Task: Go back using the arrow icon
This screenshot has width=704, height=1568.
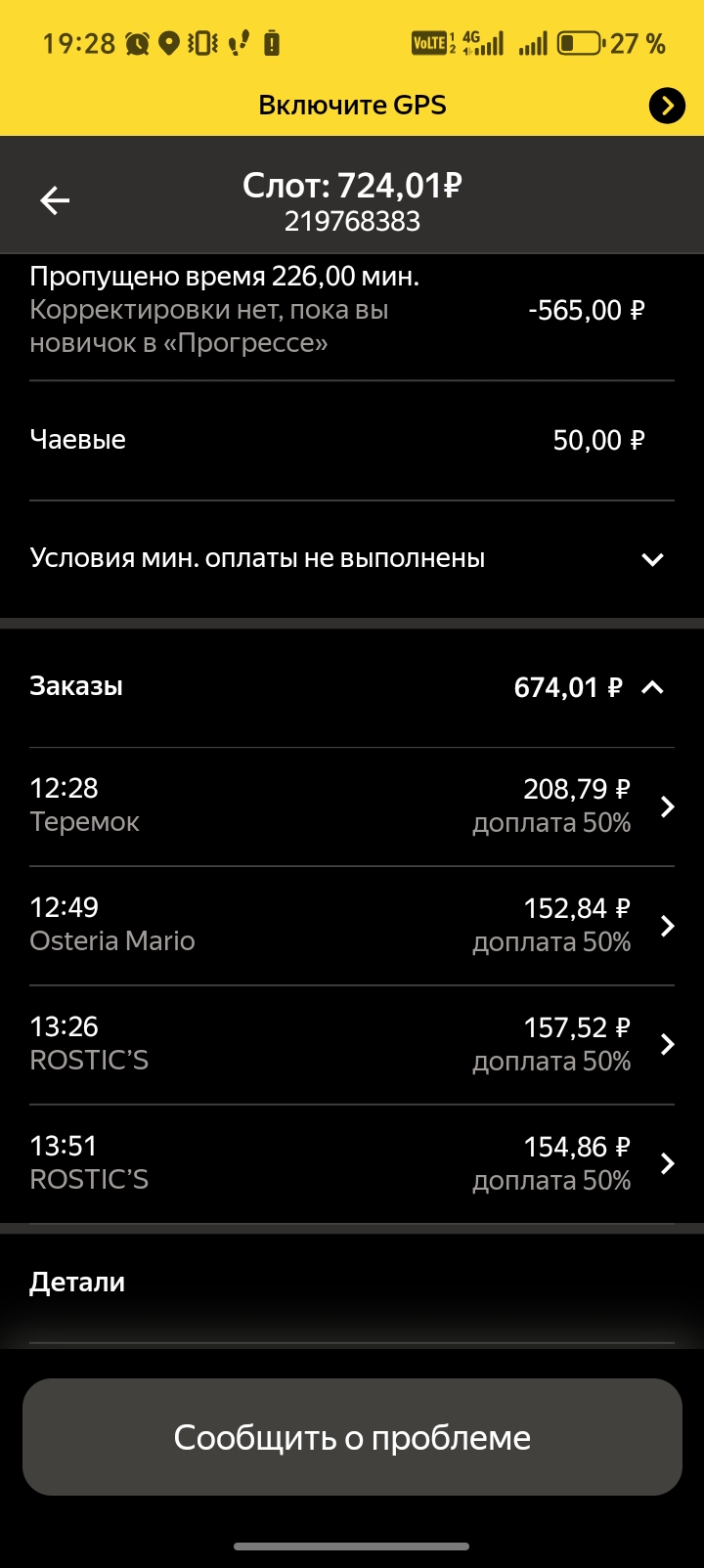Action: [x=55, y=201]
